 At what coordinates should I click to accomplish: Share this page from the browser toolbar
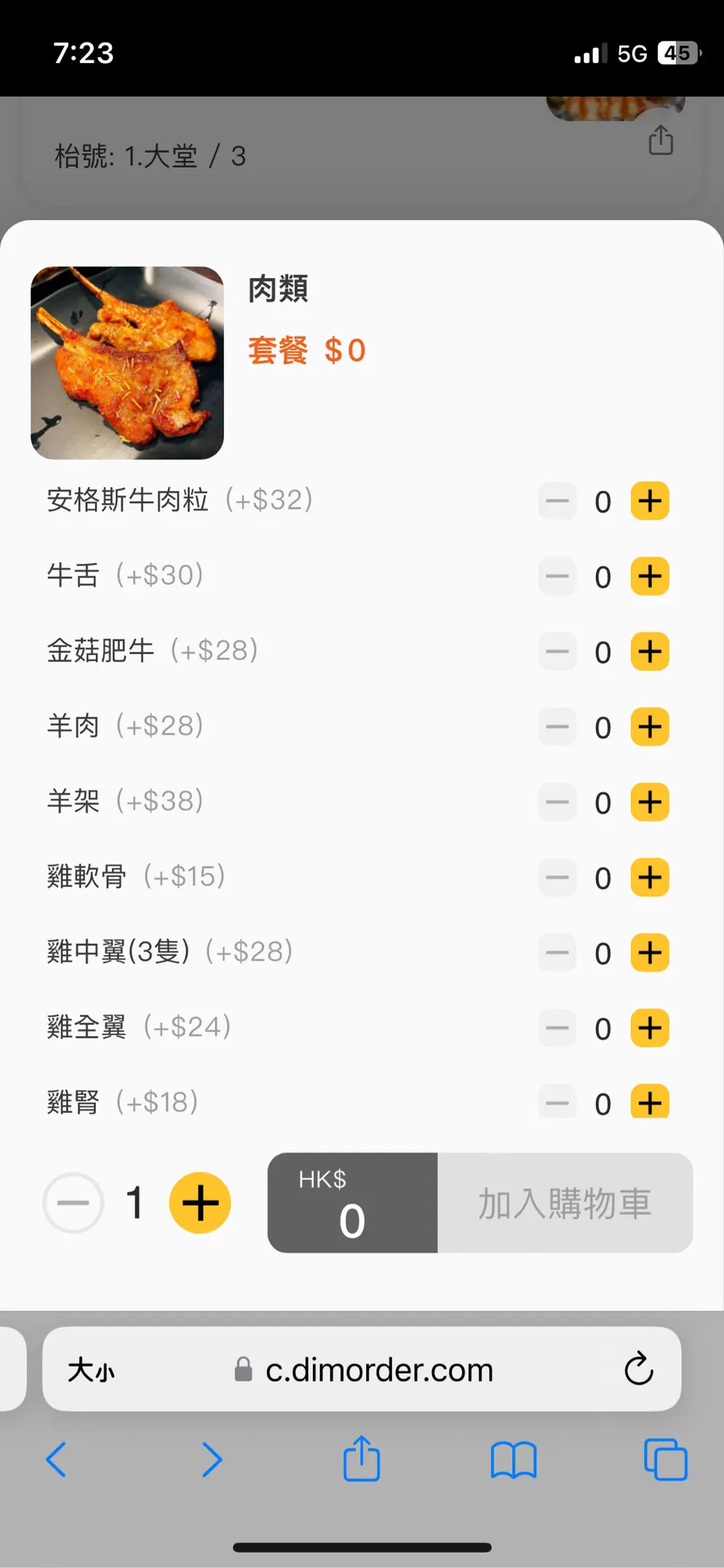[x=362, y=1459]
